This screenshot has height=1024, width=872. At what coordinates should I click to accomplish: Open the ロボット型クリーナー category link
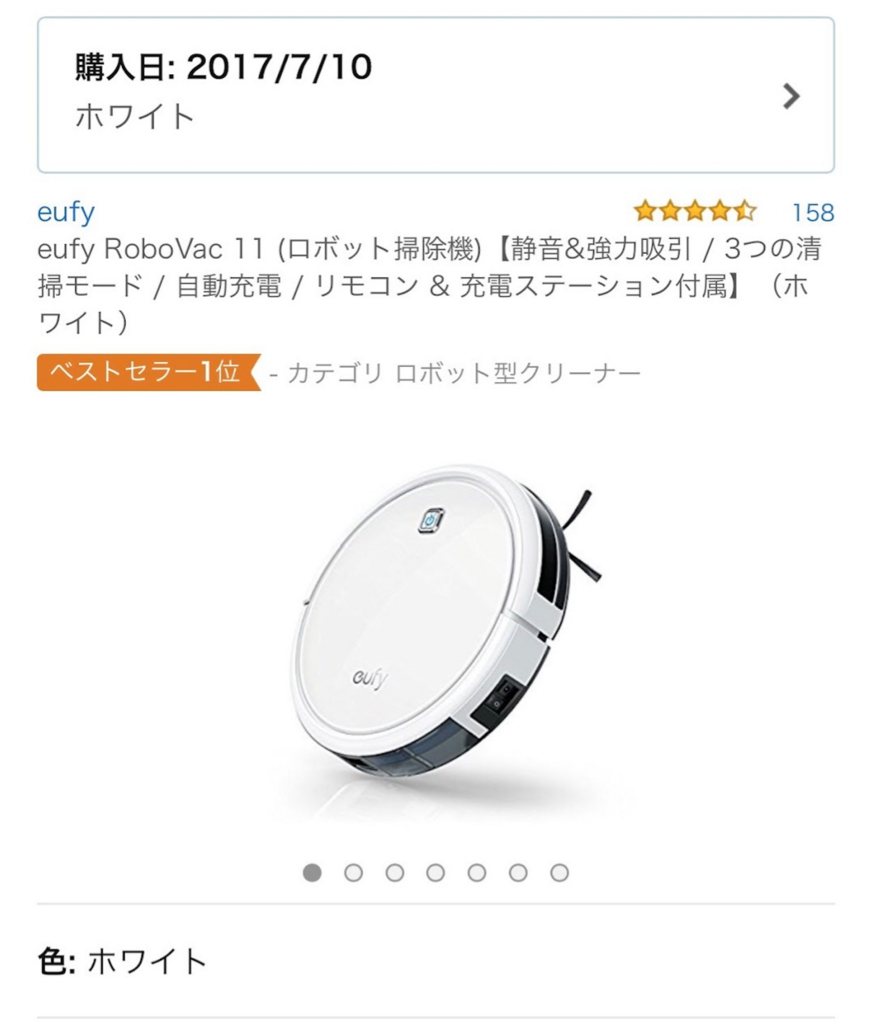coord(517,374)
